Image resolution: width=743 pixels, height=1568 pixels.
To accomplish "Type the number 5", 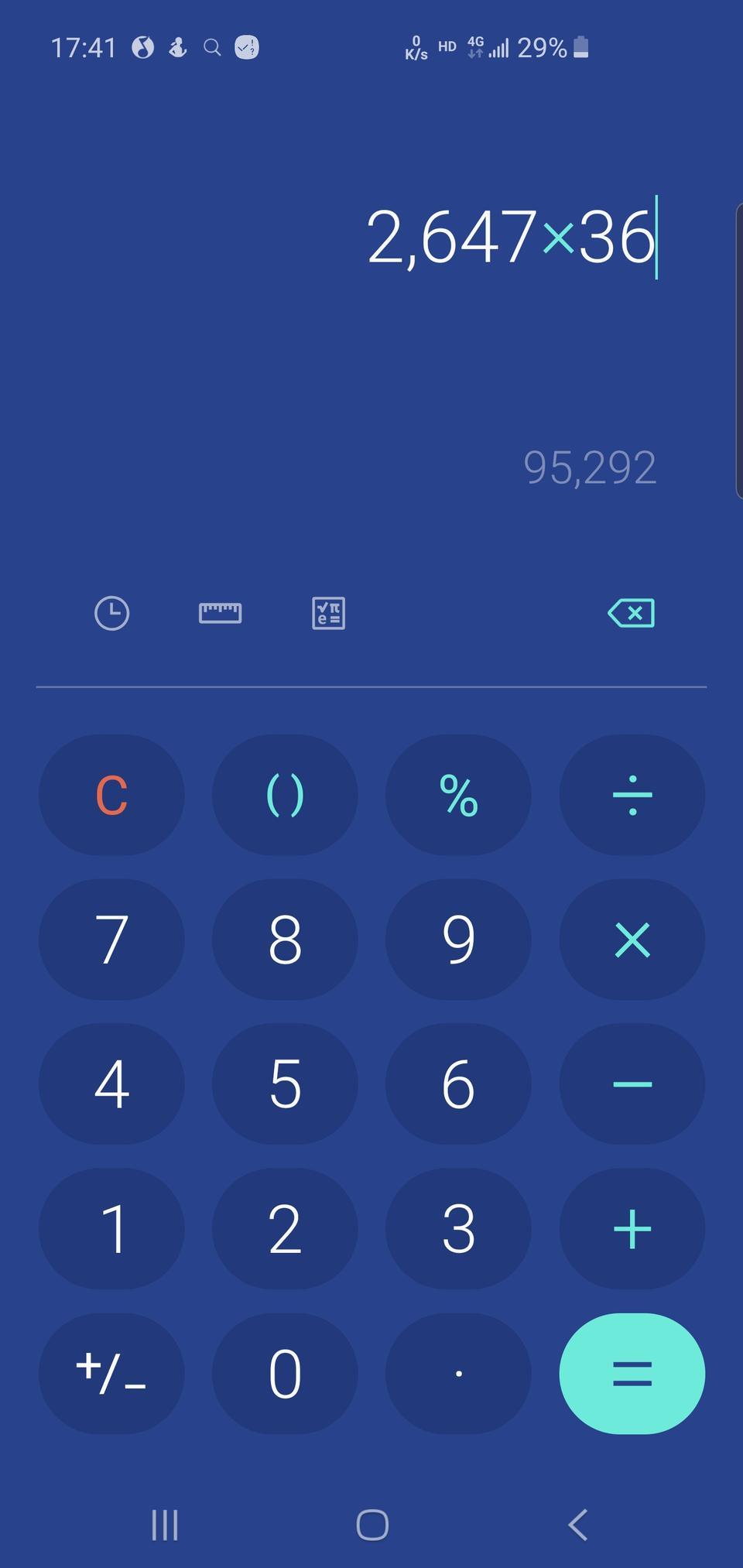I will coord(285,1084).
